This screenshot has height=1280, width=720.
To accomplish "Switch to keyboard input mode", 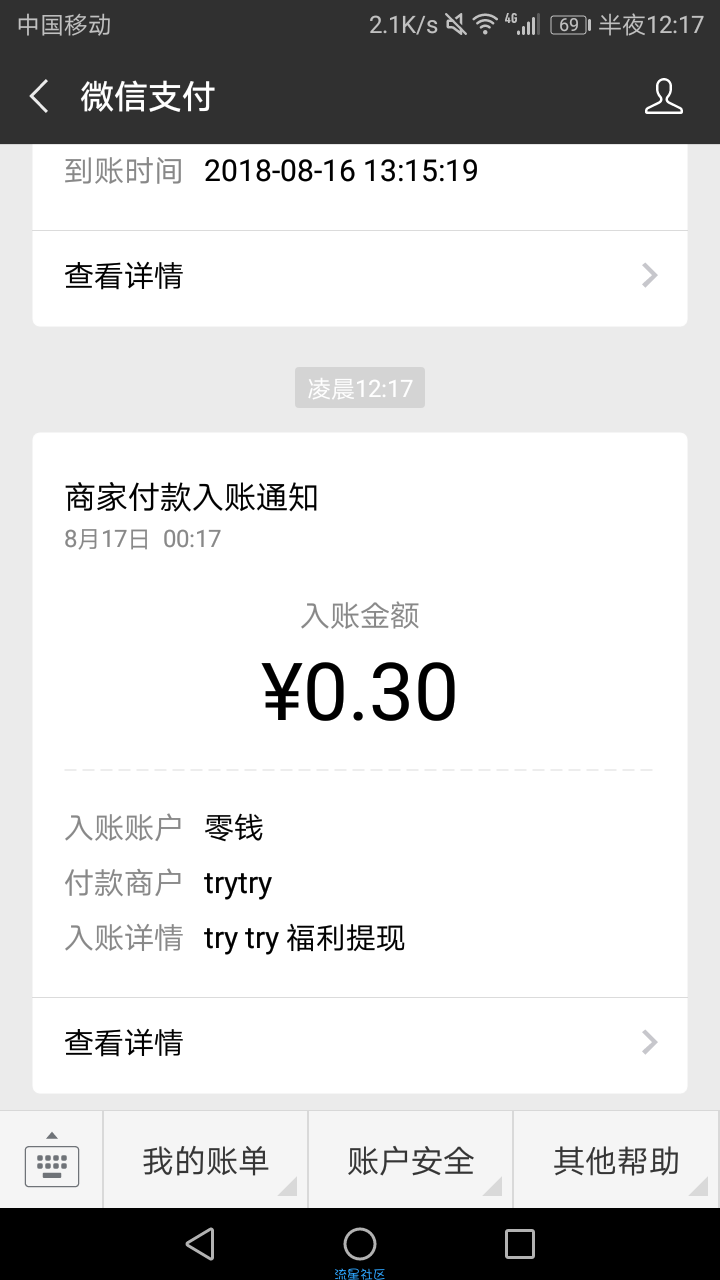I will (x=51, y=1160).
